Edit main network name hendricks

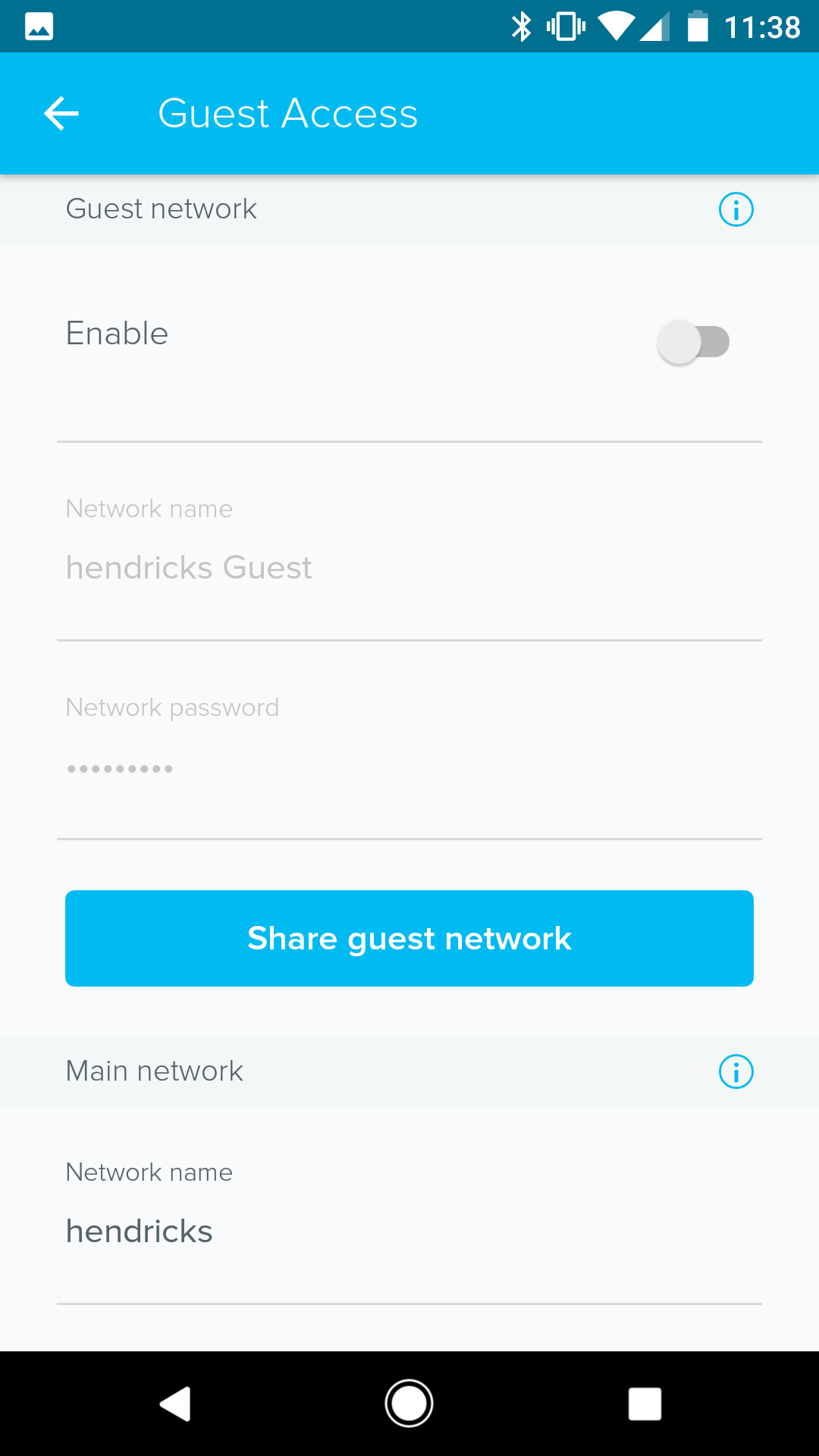tap(409, 1231)
